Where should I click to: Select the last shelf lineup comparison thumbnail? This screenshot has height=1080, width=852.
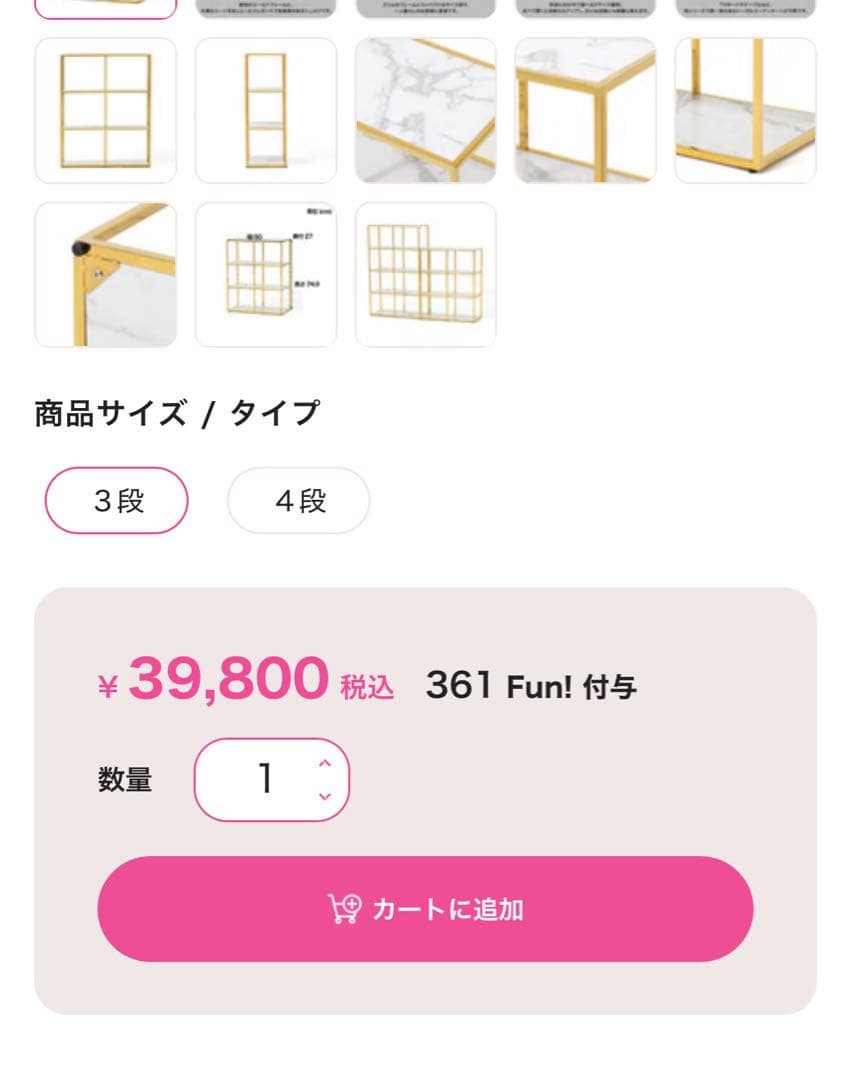pyautogui.click(x=425, y=275)
